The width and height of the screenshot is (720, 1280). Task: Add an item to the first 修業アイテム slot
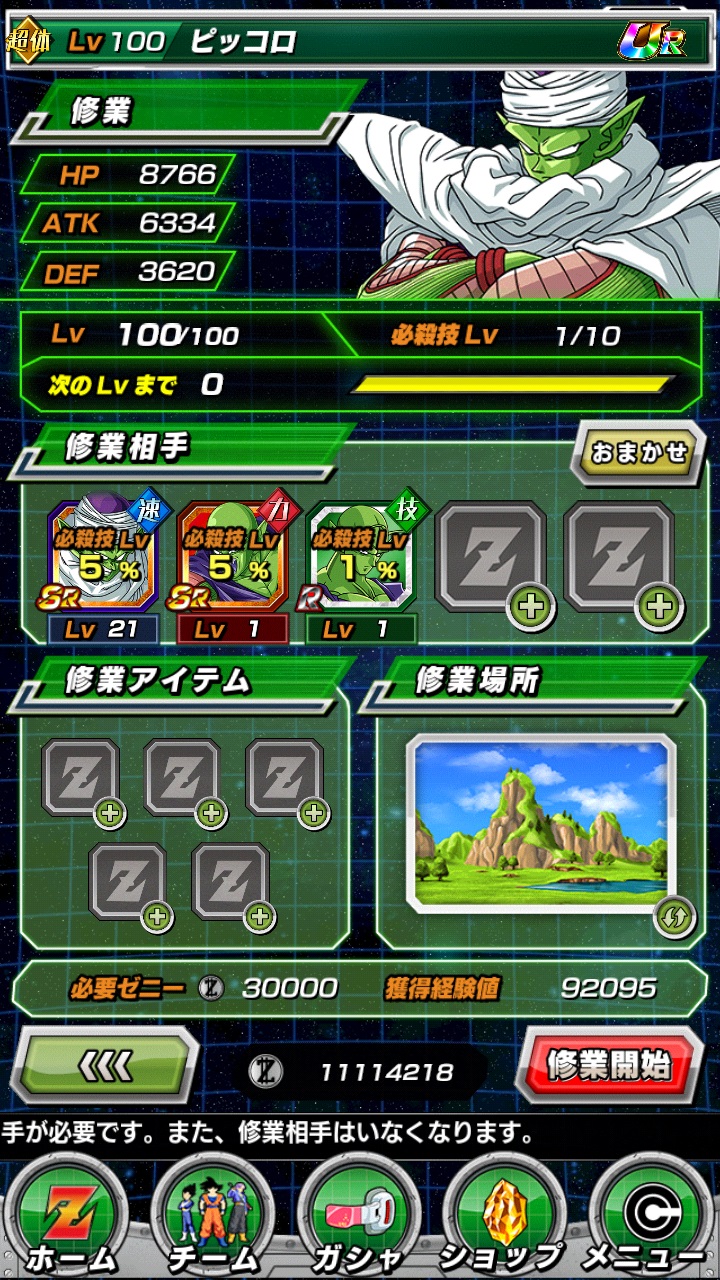82,780
